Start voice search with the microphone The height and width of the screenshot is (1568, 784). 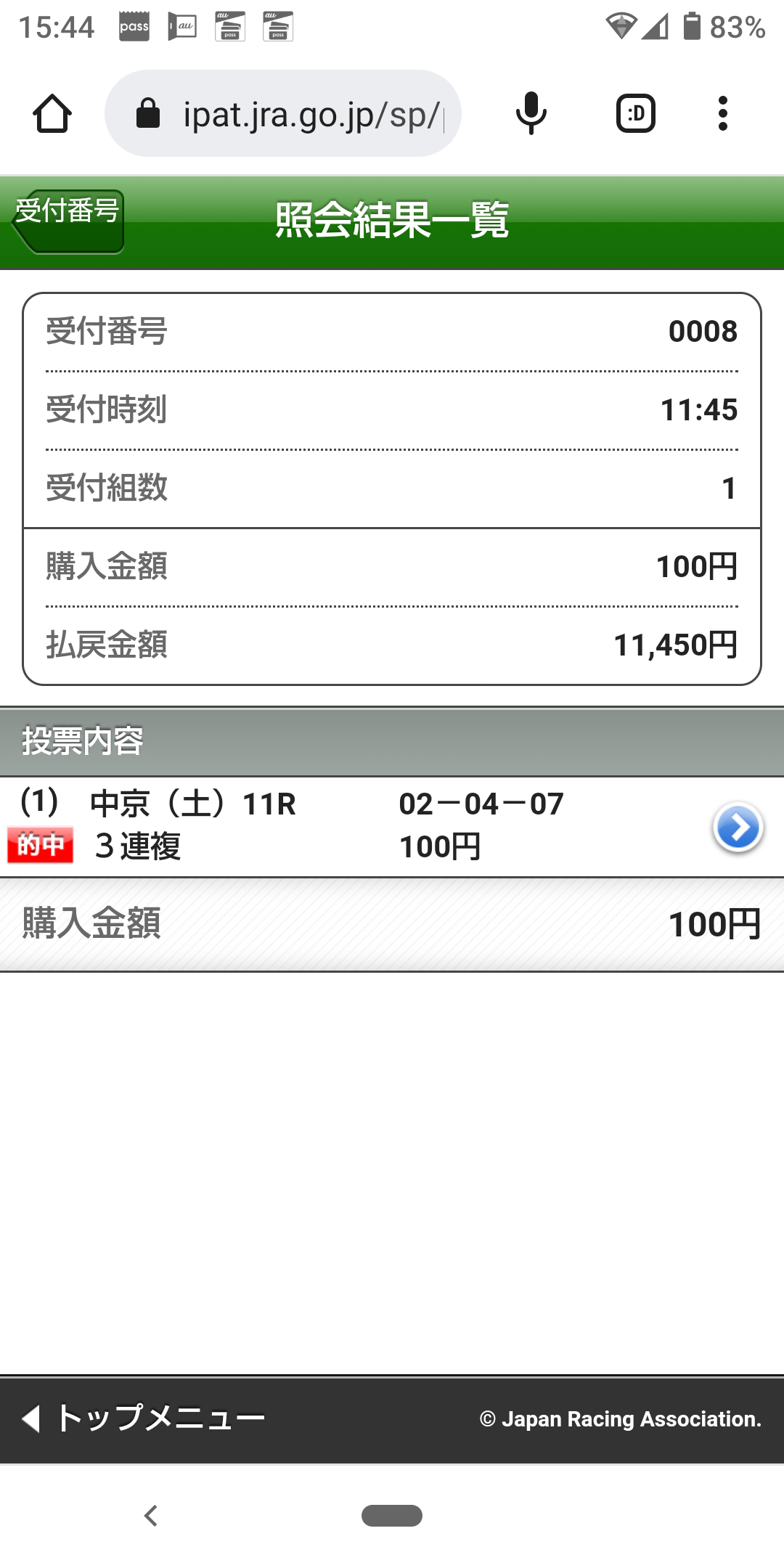(531, 114)
